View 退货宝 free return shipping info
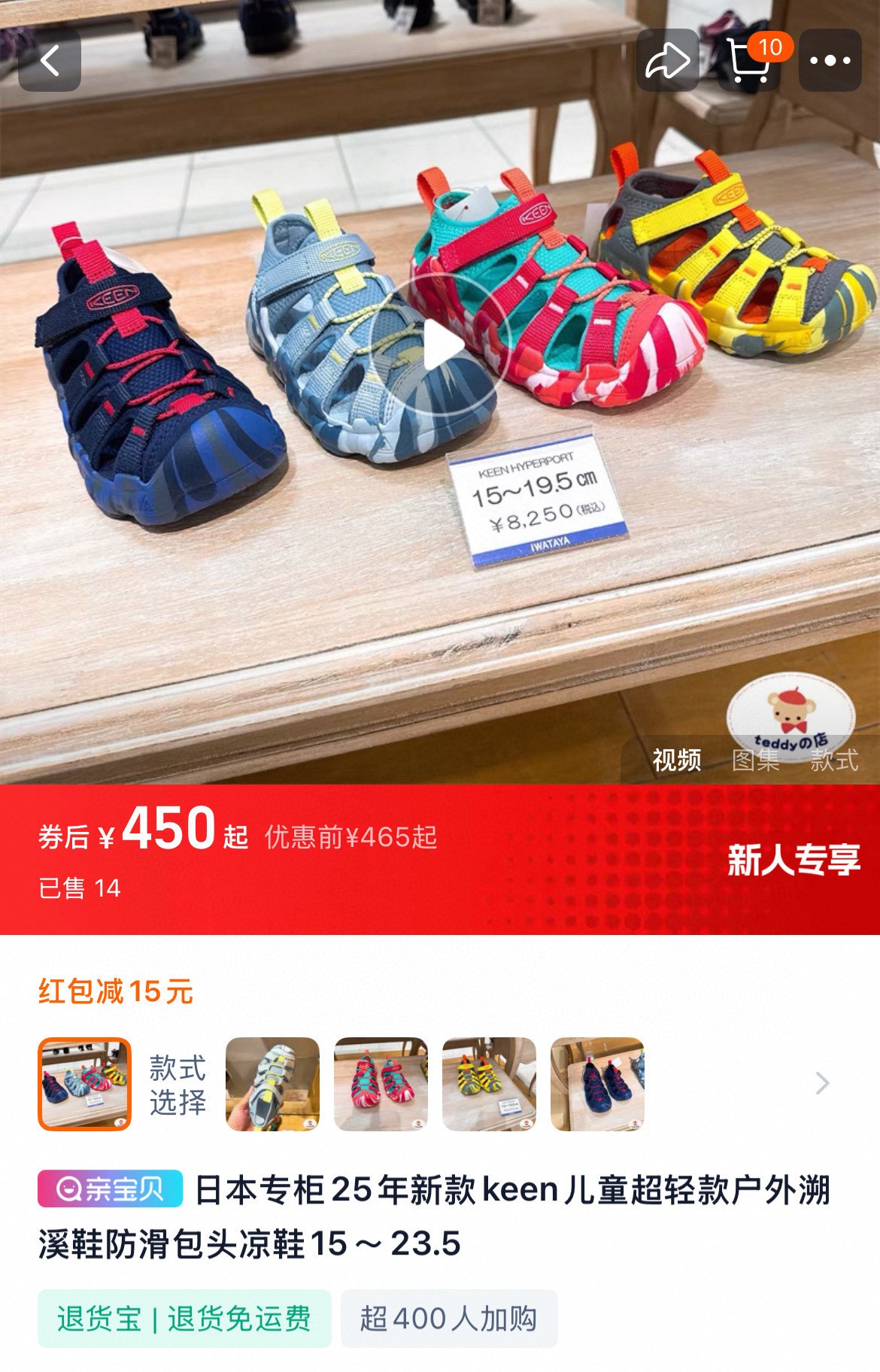This screenshot has width=880, height=1372. click(x=184, y=1318)
